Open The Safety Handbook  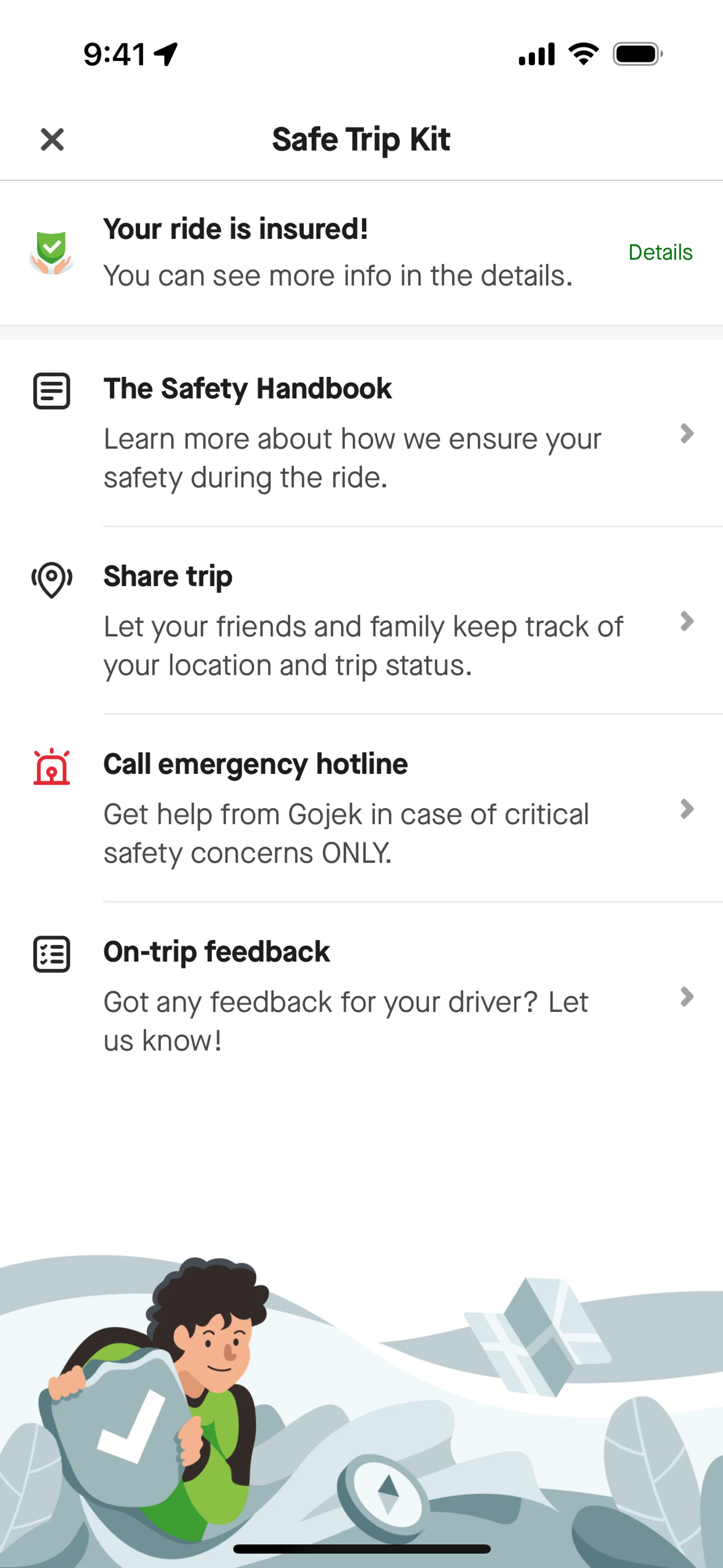click(361, 433)
